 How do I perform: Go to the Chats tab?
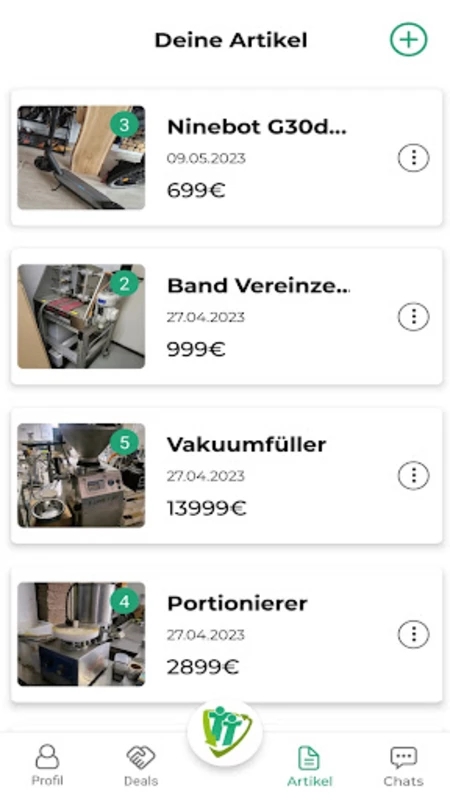403,765
